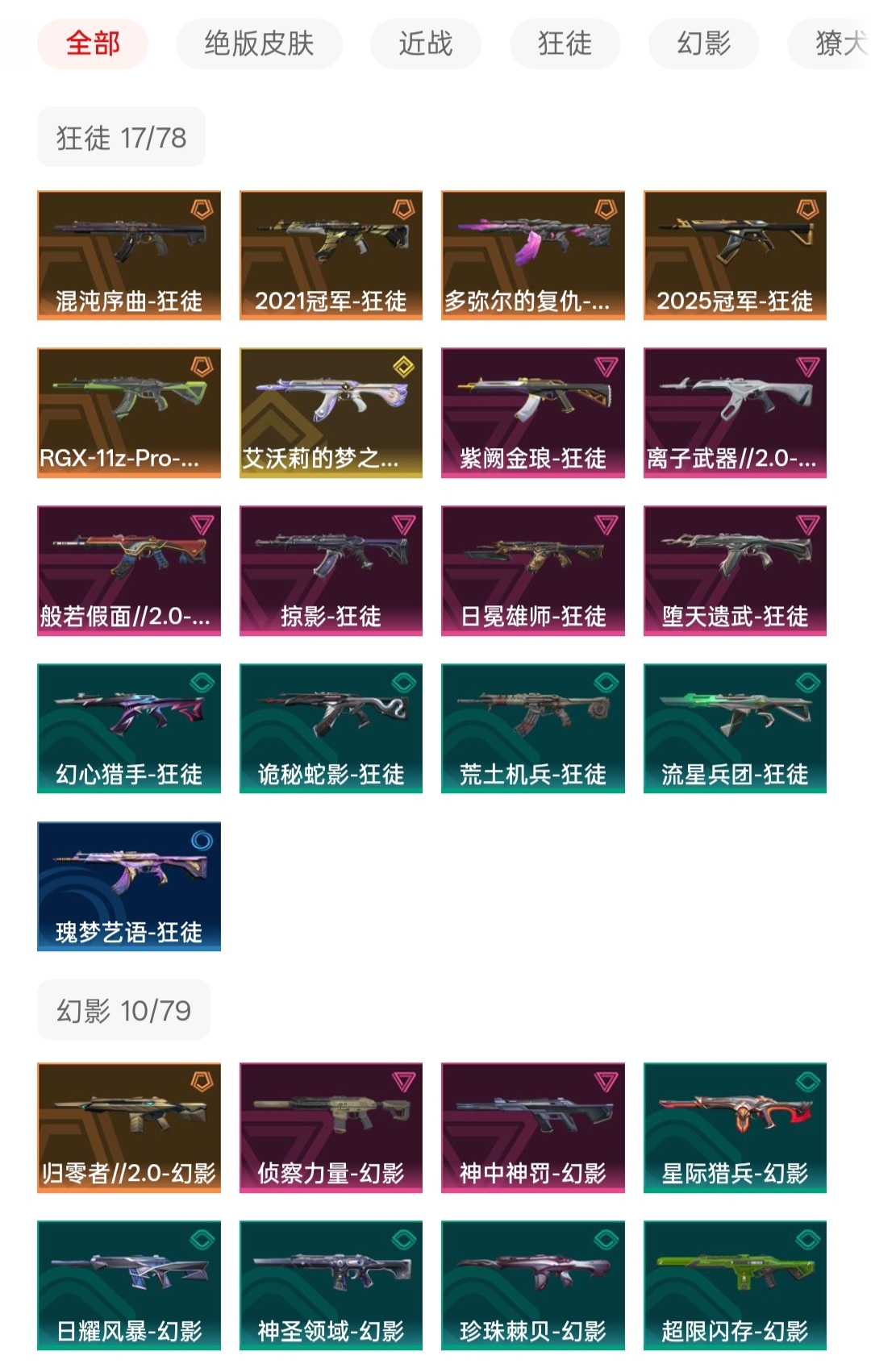Open the 神圣领域-幻影 skin tile

(x=331, y=1285)
